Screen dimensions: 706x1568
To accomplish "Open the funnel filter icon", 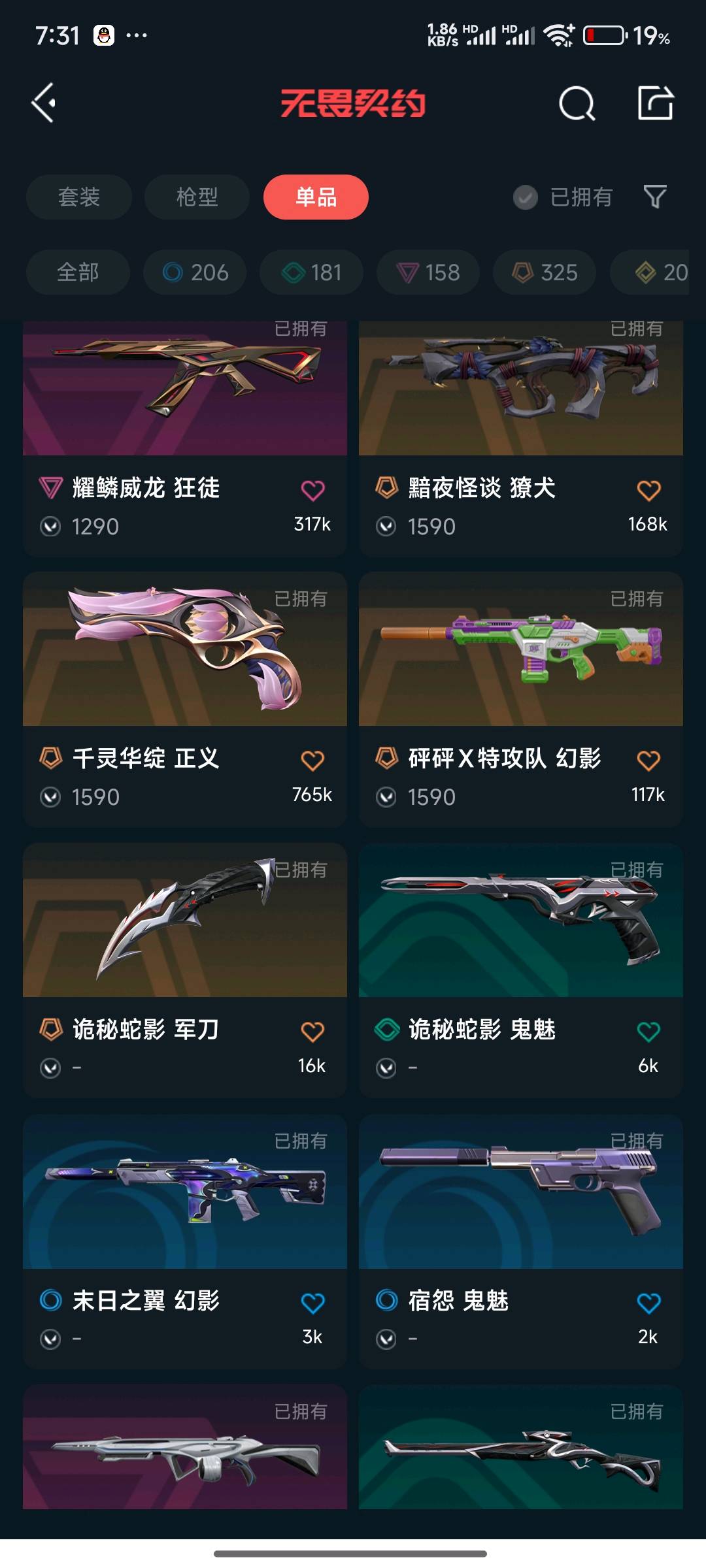I will (x=655, y=197).
